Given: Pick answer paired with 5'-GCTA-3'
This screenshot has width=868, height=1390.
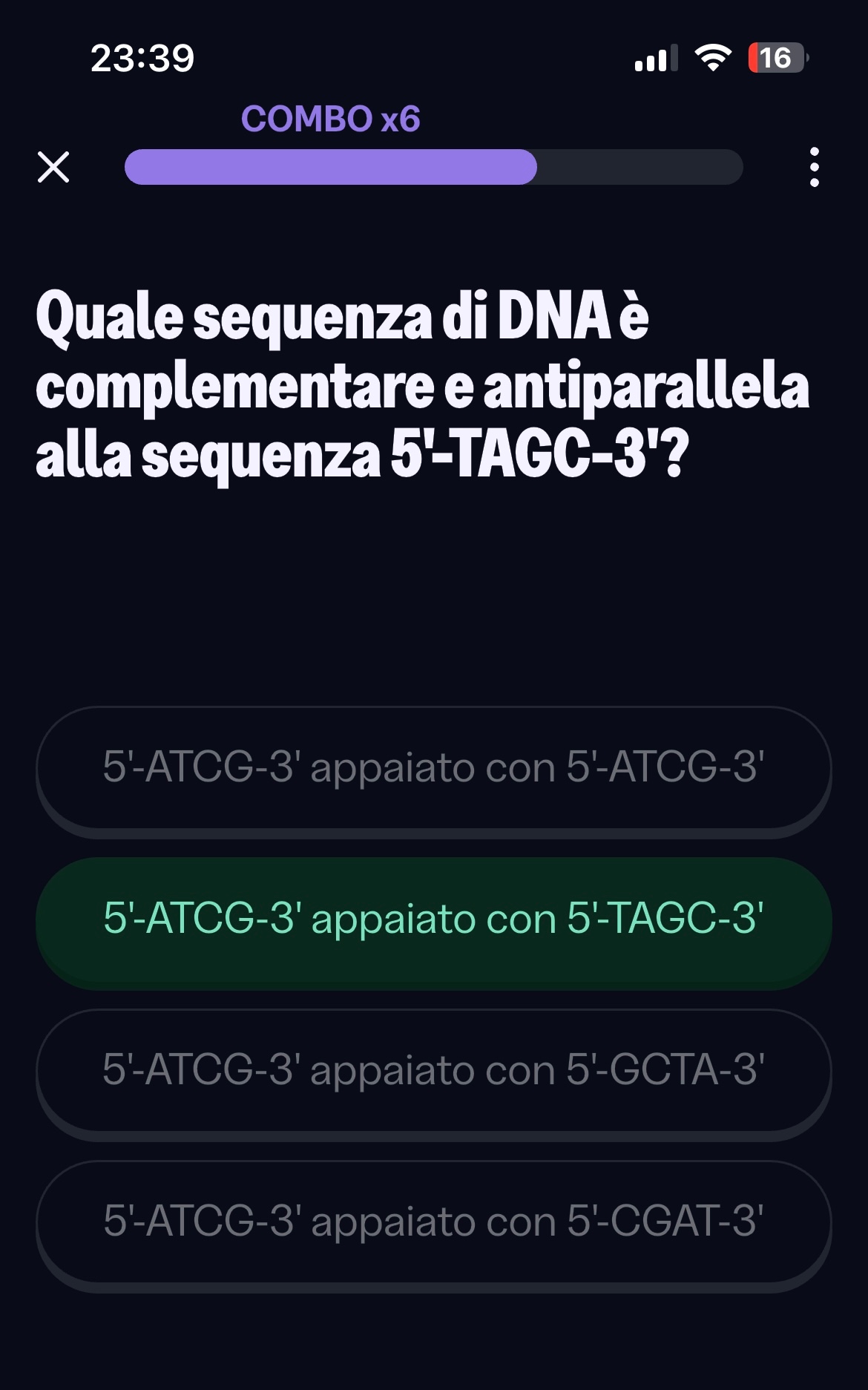Looking at the screenshot, I should [x=434, y=1074].
